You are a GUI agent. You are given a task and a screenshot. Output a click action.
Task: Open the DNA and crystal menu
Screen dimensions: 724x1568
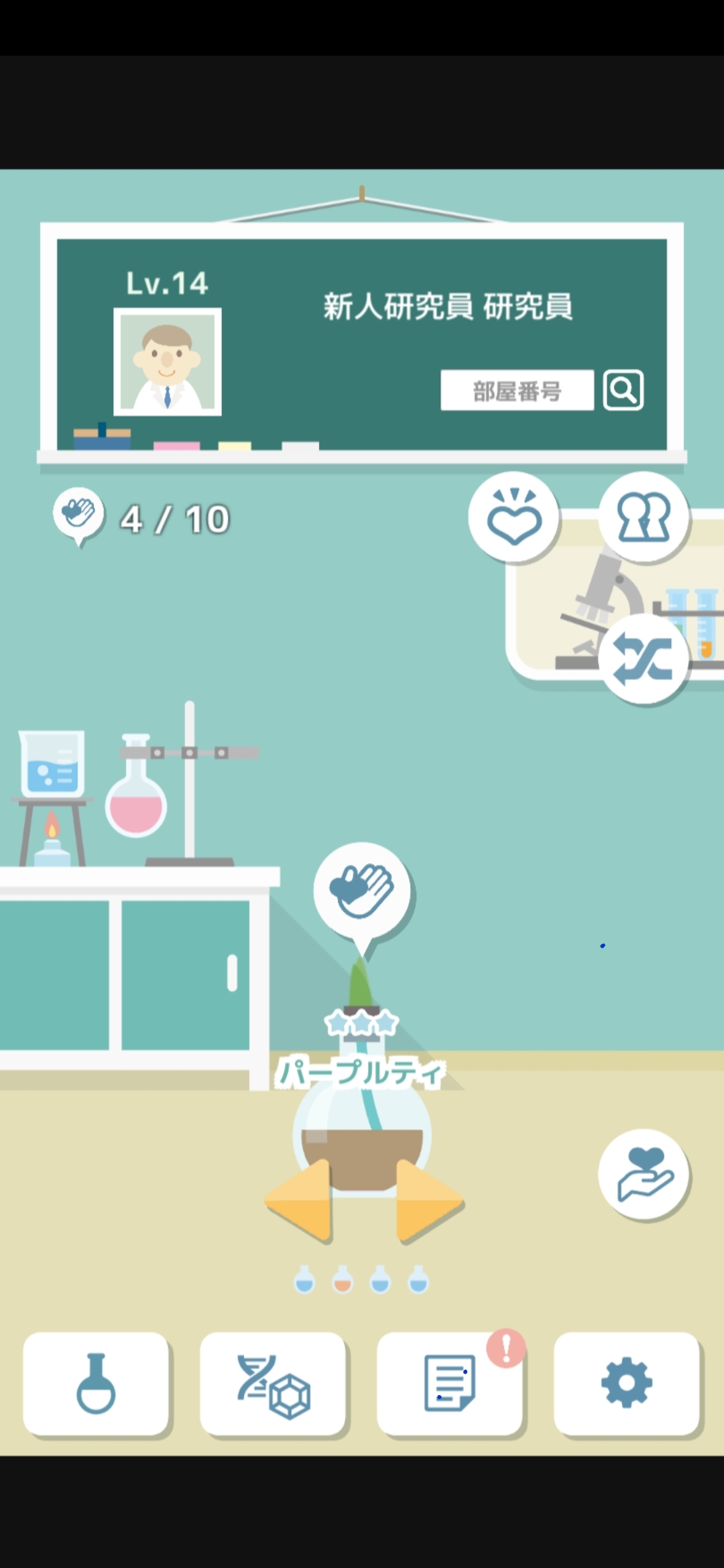pyautogui.click(x=273, y=1384)
